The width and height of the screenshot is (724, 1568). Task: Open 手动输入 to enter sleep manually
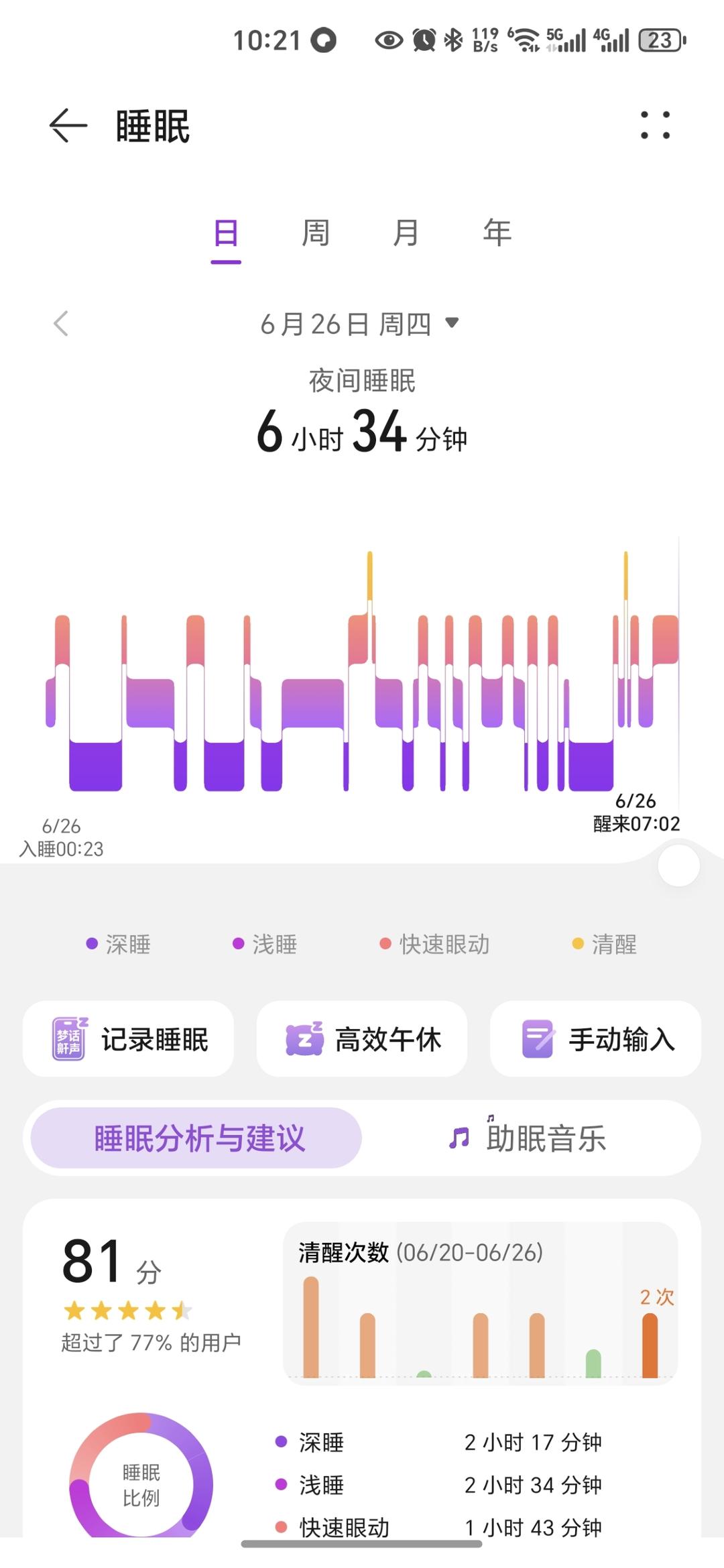595,1039
